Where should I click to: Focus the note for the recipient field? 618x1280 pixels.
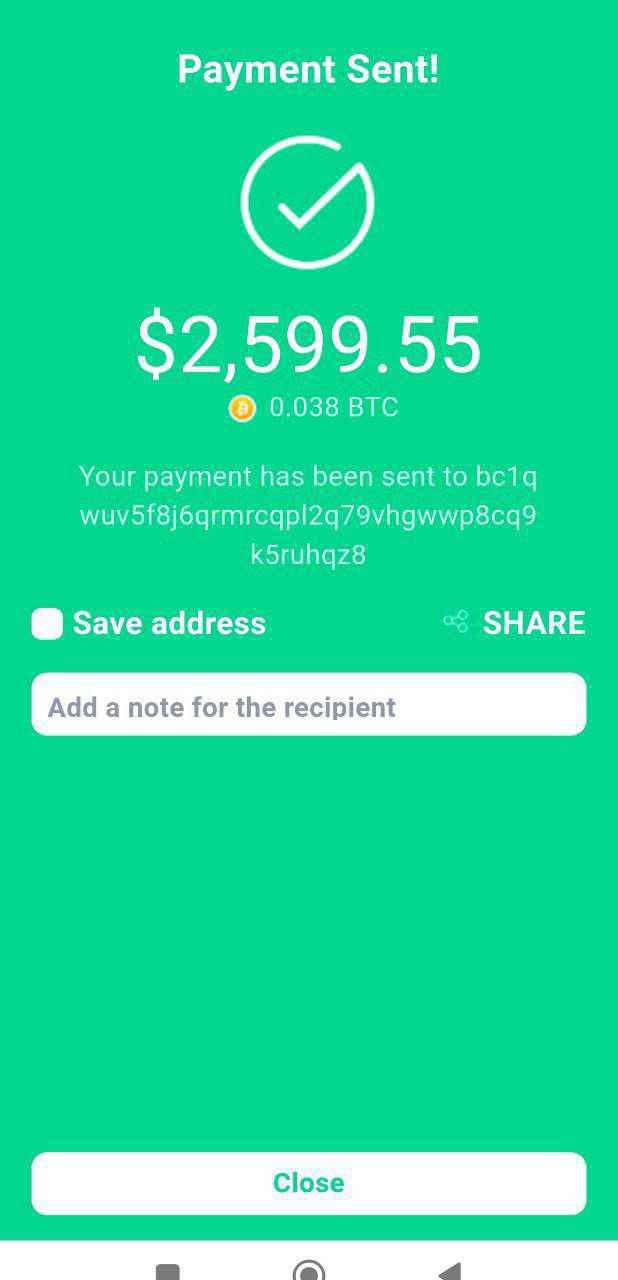pos(308,705)
